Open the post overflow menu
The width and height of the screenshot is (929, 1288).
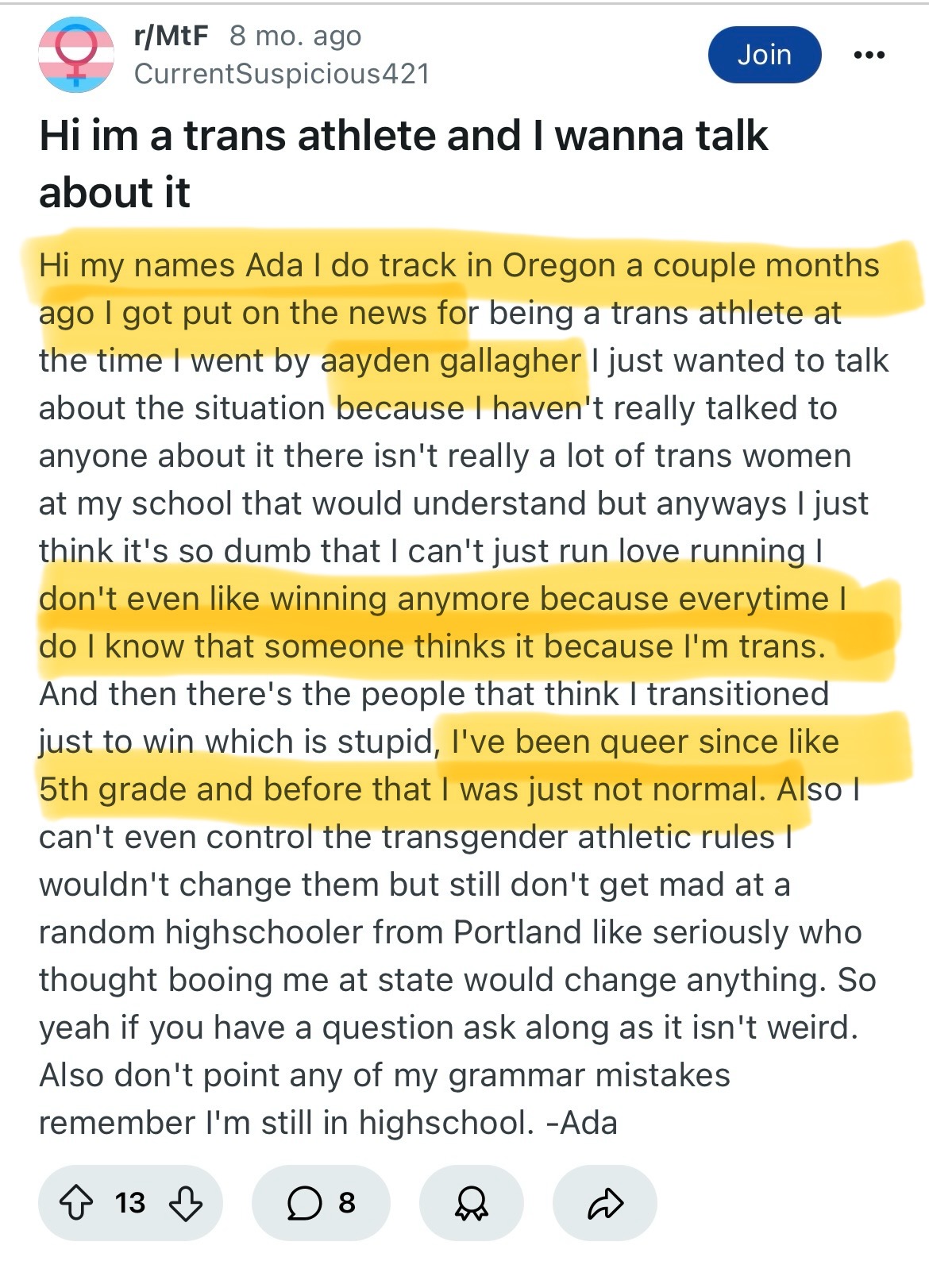[x=869, y=56]
